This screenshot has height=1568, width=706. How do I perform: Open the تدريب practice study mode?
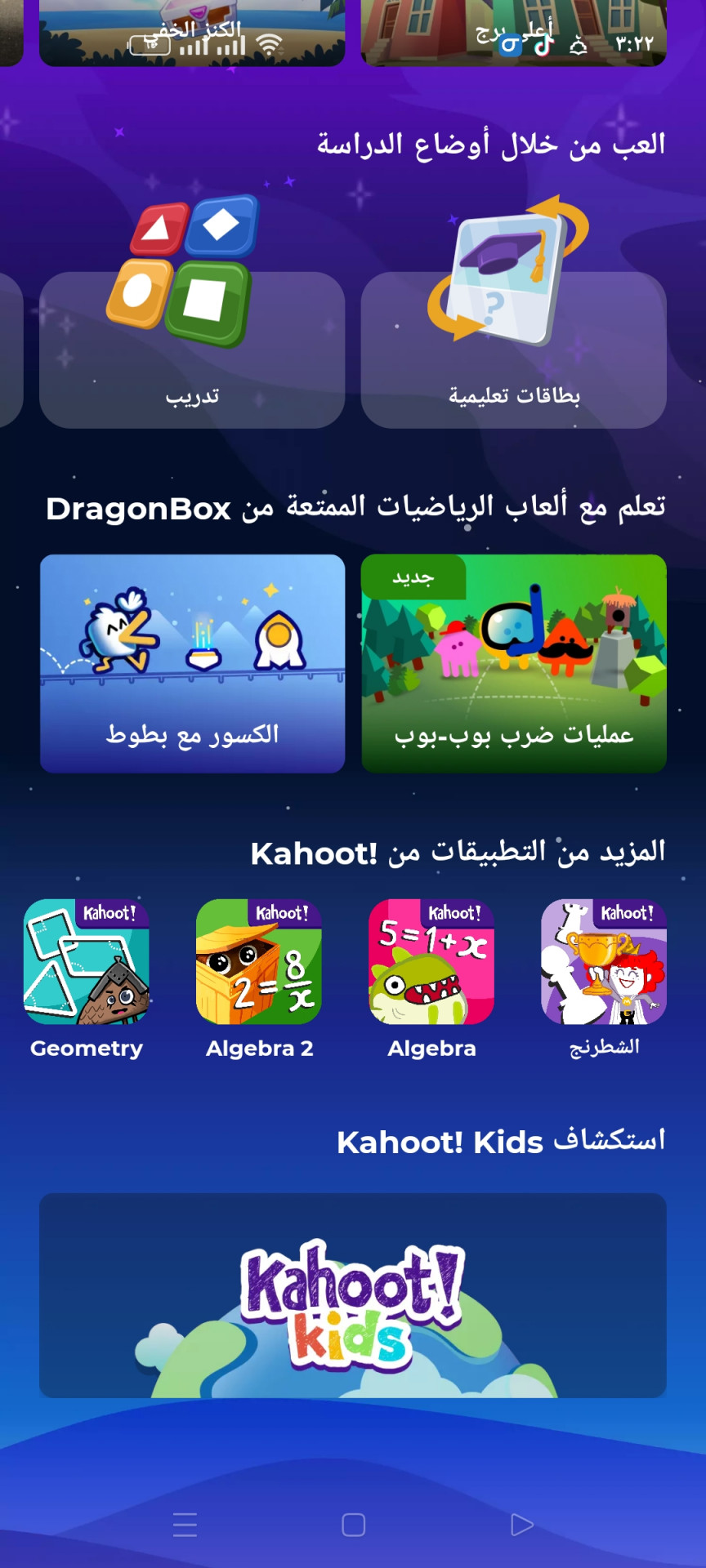pos(192,350)
